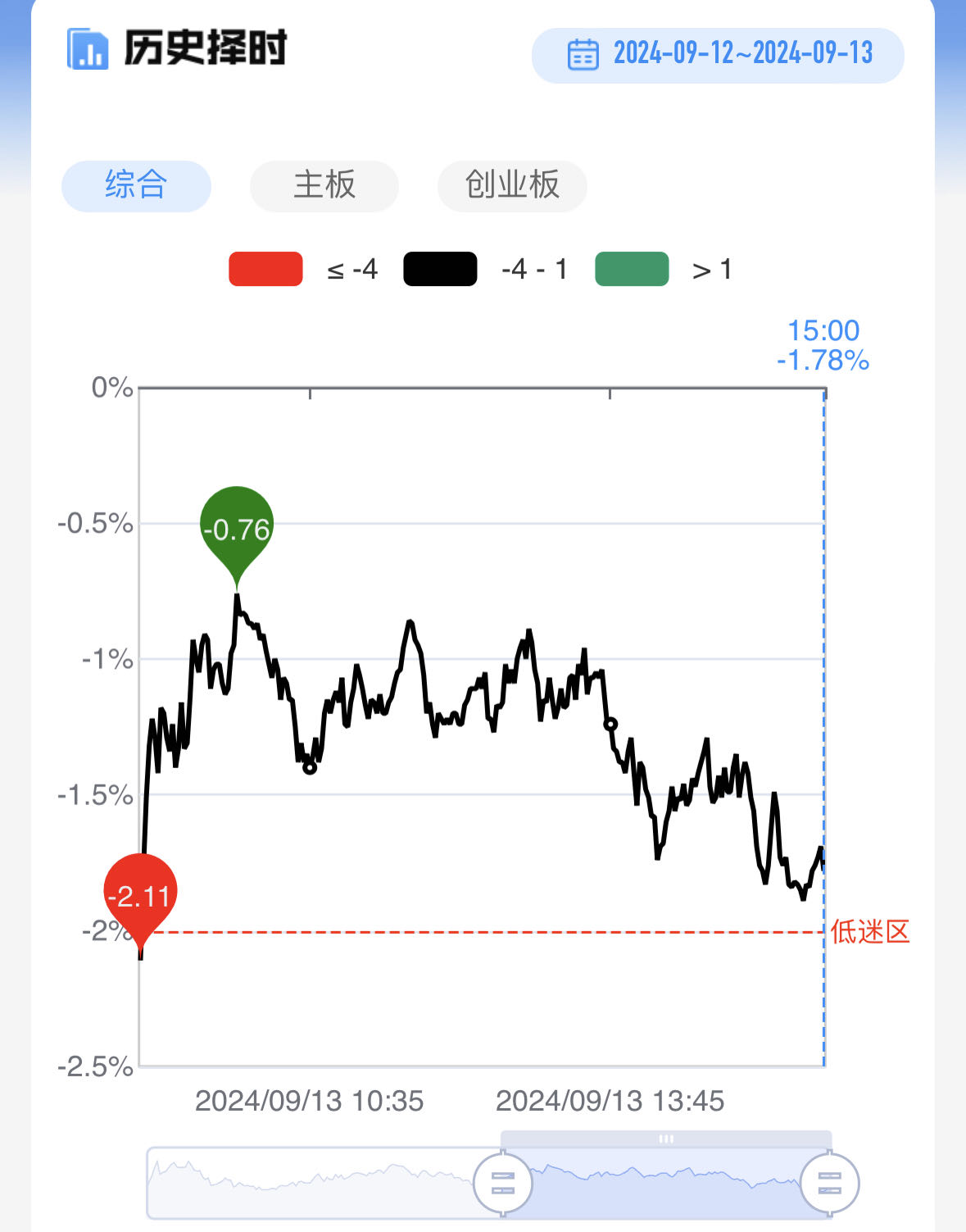Screen dimensions: 966x1232
Task: Tap the left handle of the zoom slider
Action: point(502,1183)
